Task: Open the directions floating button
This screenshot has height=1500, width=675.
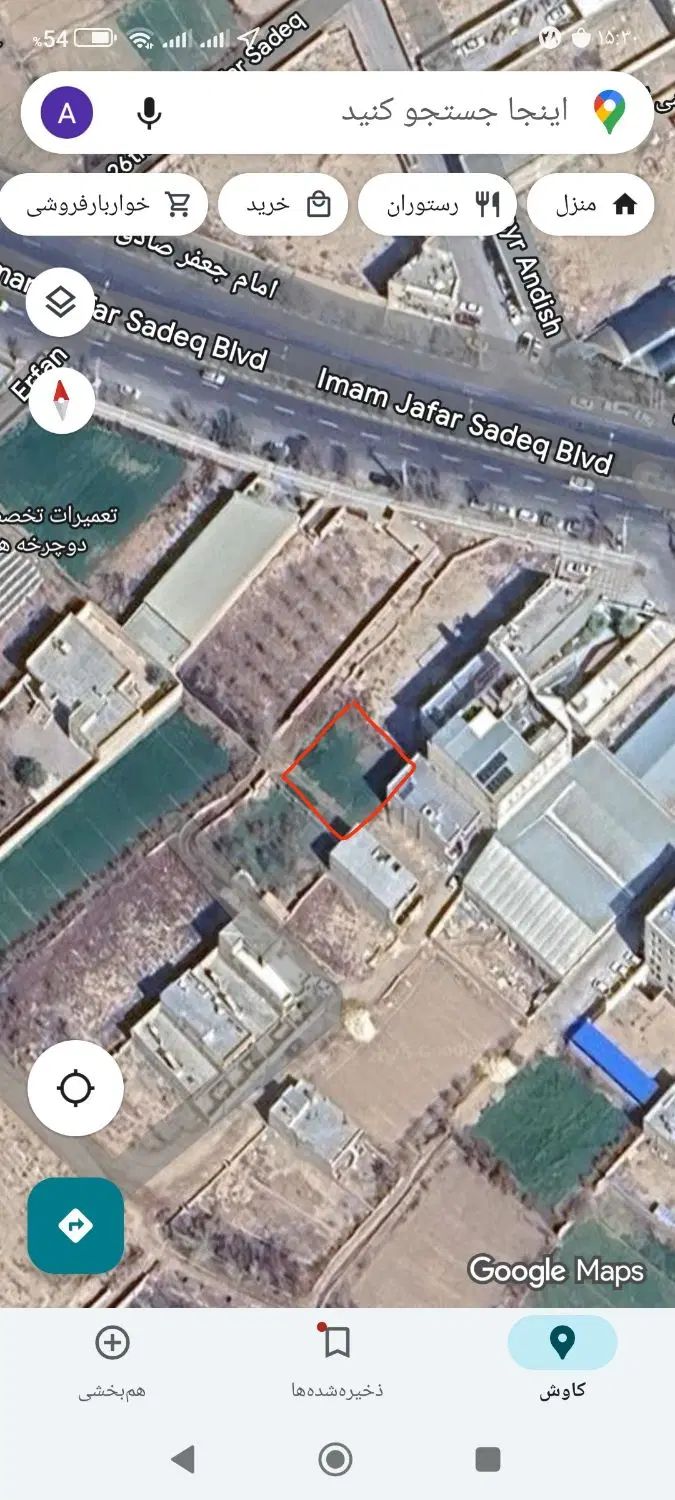Action: [76, 1225]
